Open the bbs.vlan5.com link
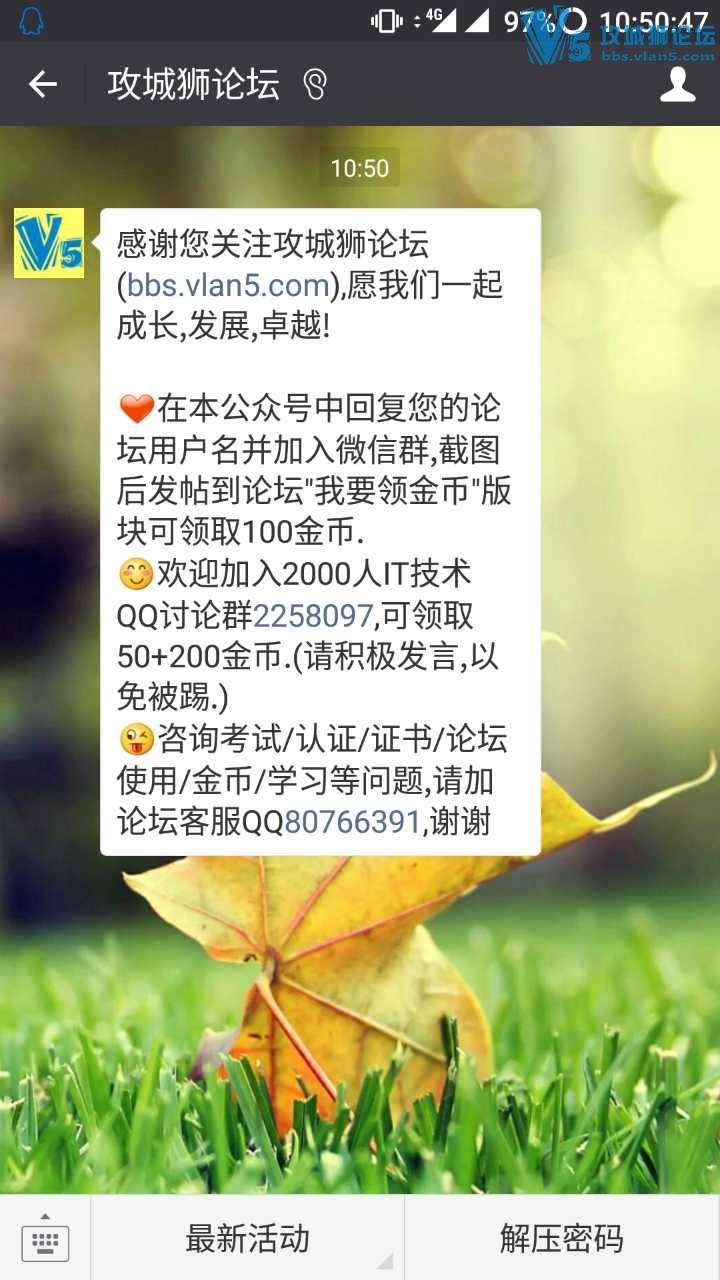Image resolution: width=720 pixels, height=1280 pixels. [x=228, y=286]
